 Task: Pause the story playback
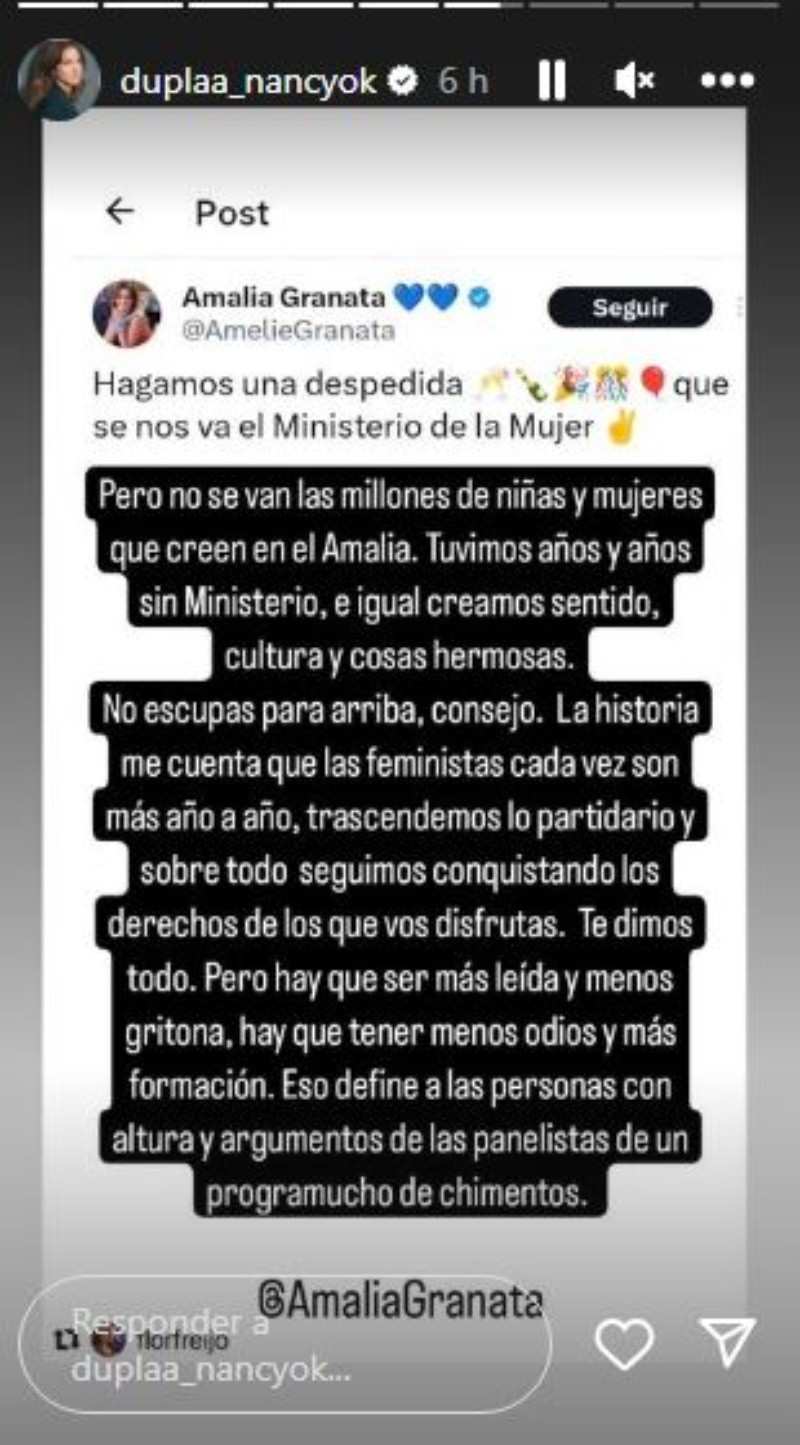pos(552,80)
